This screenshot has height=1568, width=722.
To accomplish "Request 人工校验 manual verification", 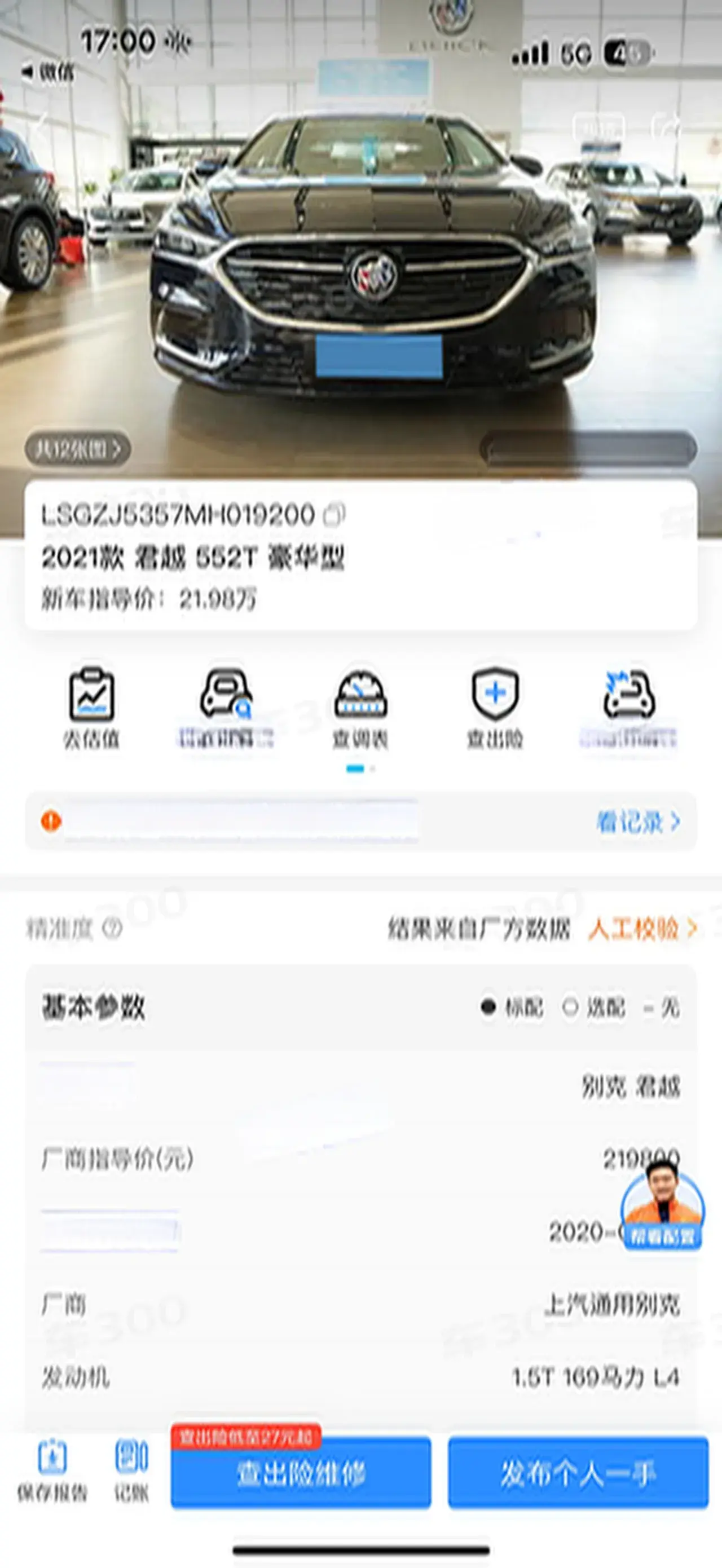I will point(642,928).
